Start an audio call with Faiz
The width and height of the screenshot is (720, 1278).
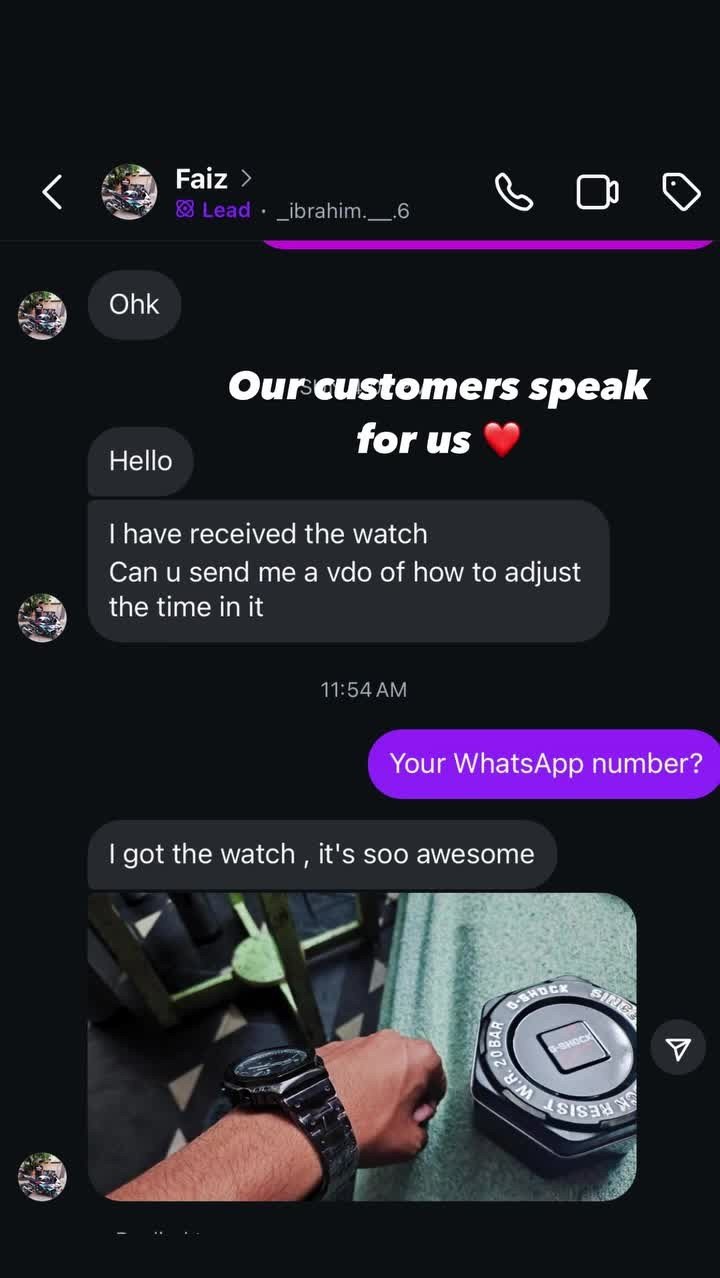[x=514, y=191]
